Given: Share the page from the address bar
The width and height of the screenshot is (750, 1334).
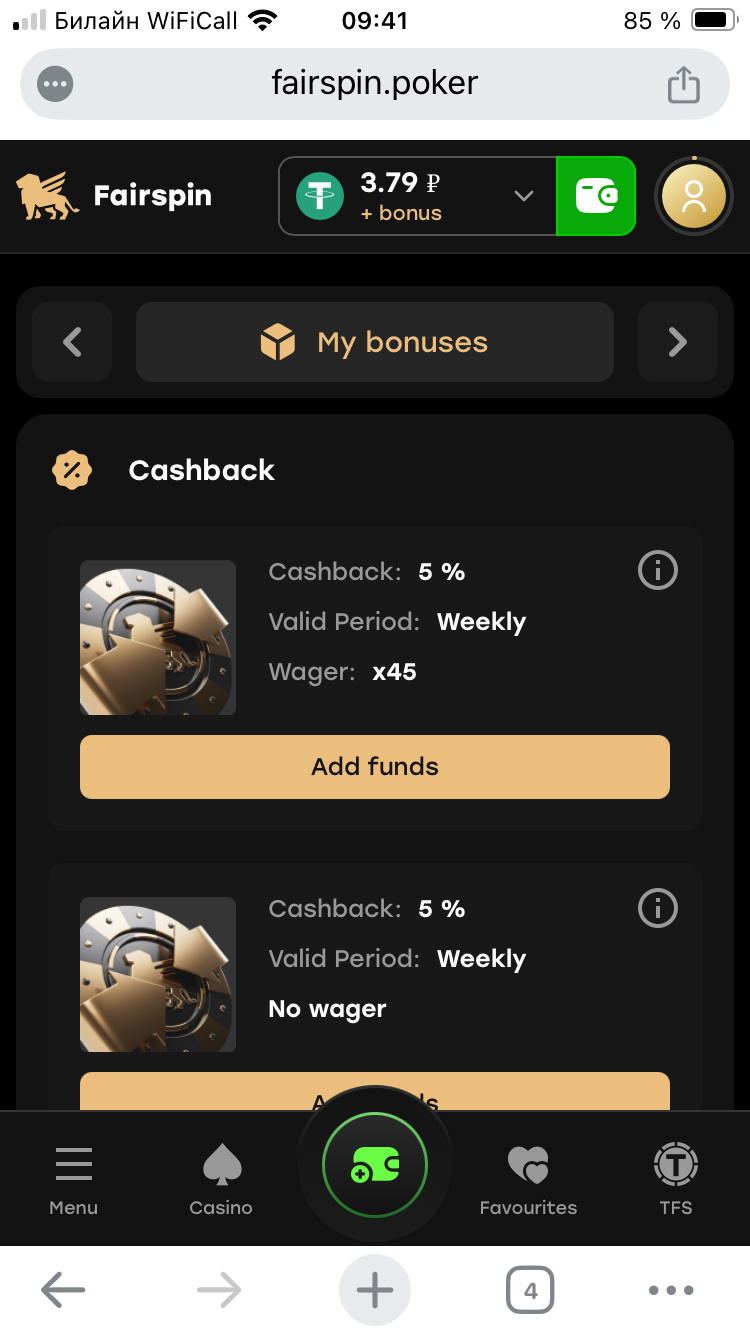Looking at the screenshot, I should (x=684, y=84).
